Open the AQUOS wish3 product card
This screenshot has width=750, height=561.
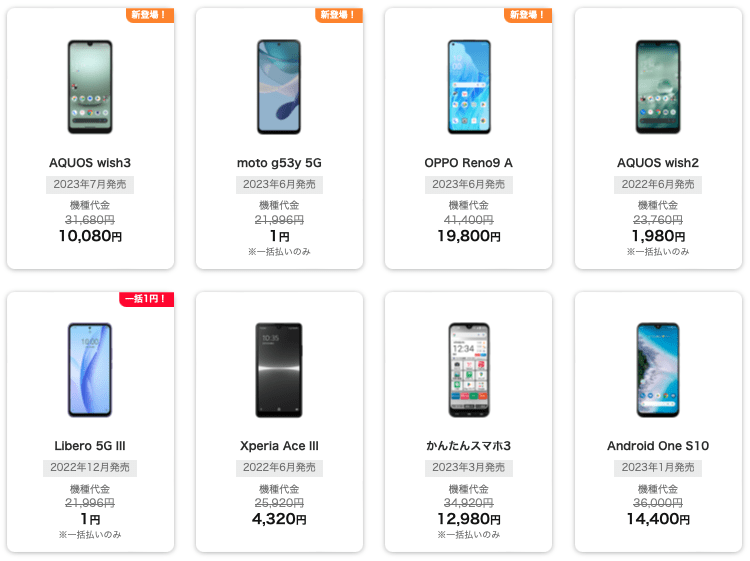click(90, 140)
